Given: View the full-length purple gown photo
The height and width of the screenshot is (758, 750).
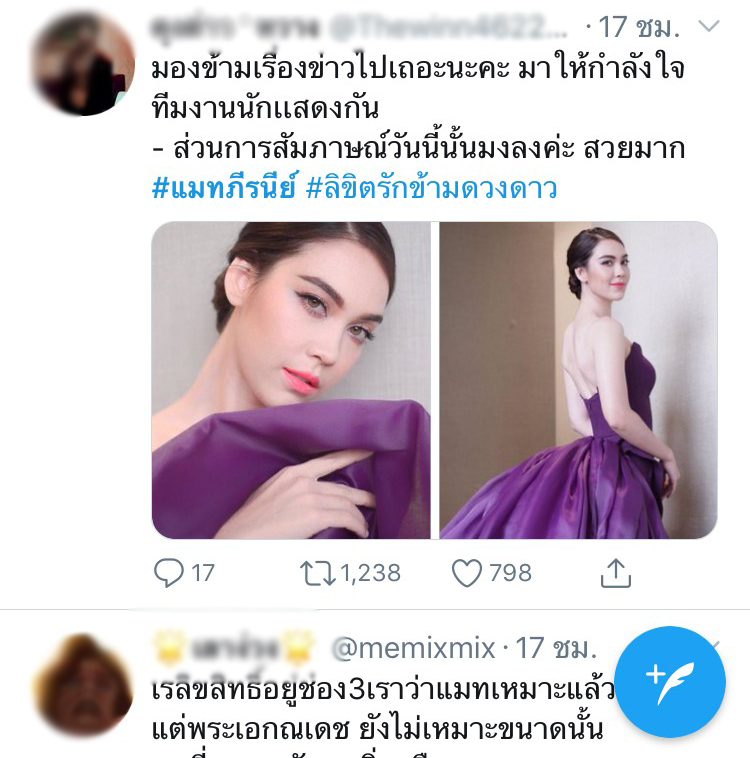Looking at the screenshot, I should tap(578, 380).
